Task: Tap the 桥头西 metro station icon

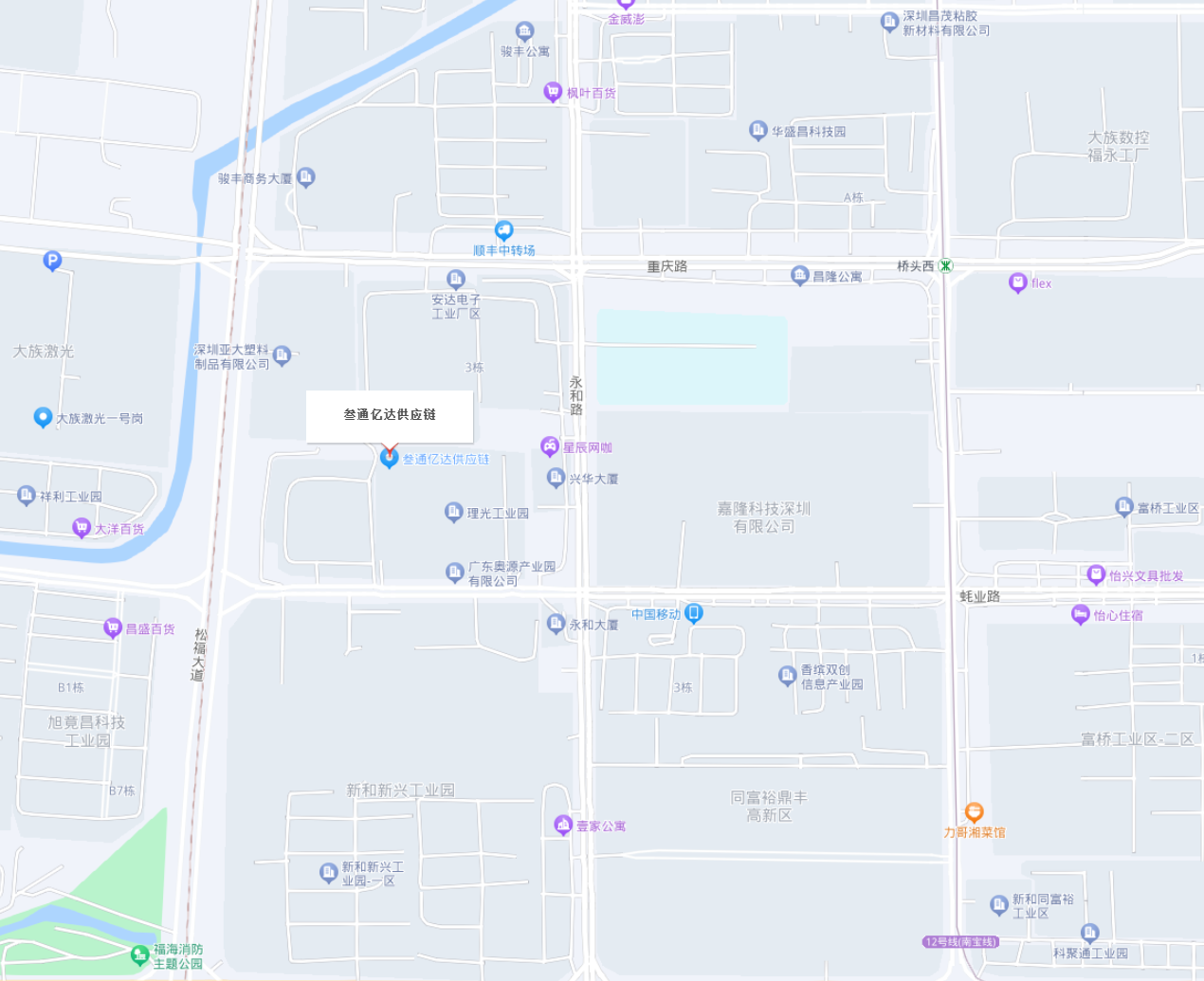Action: click(945, 266)
